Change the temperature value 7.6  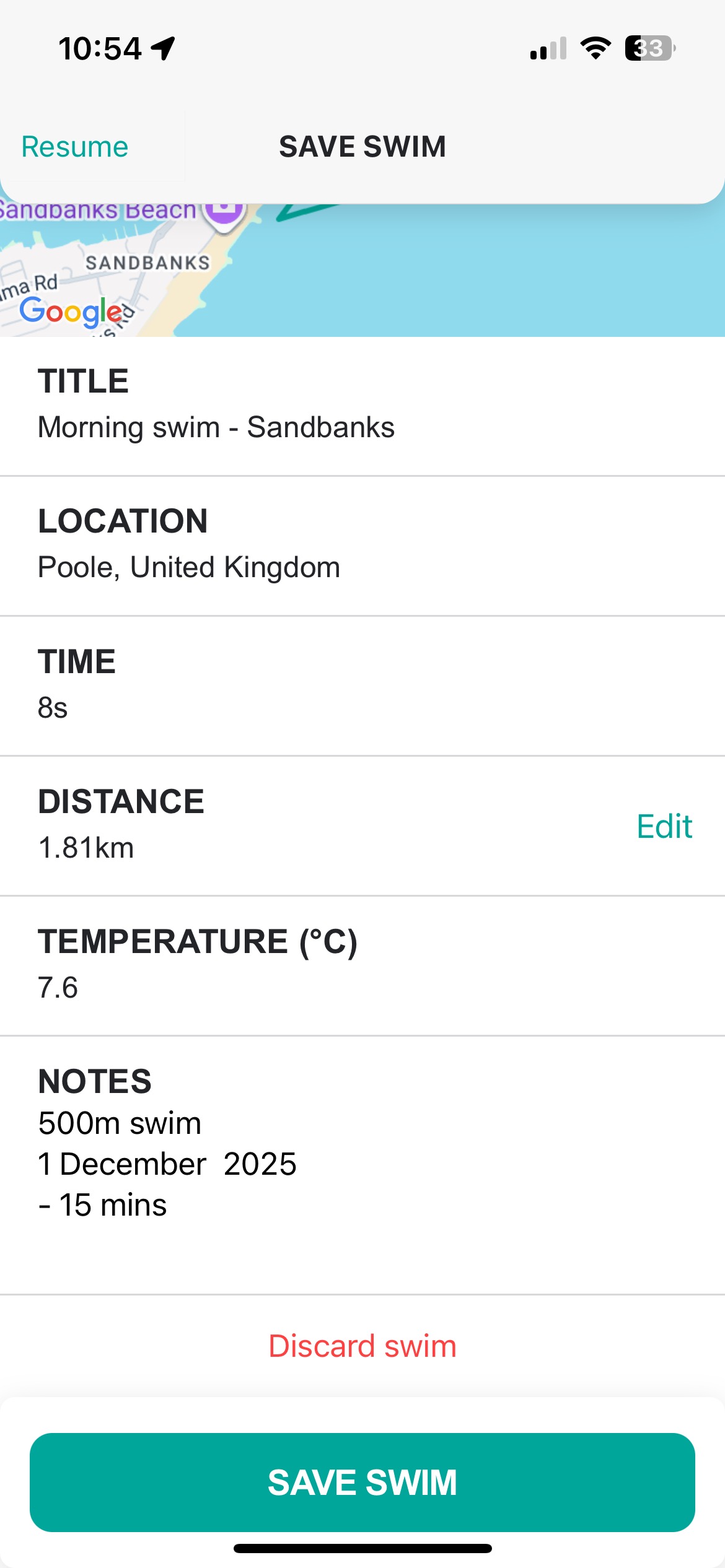58,987
